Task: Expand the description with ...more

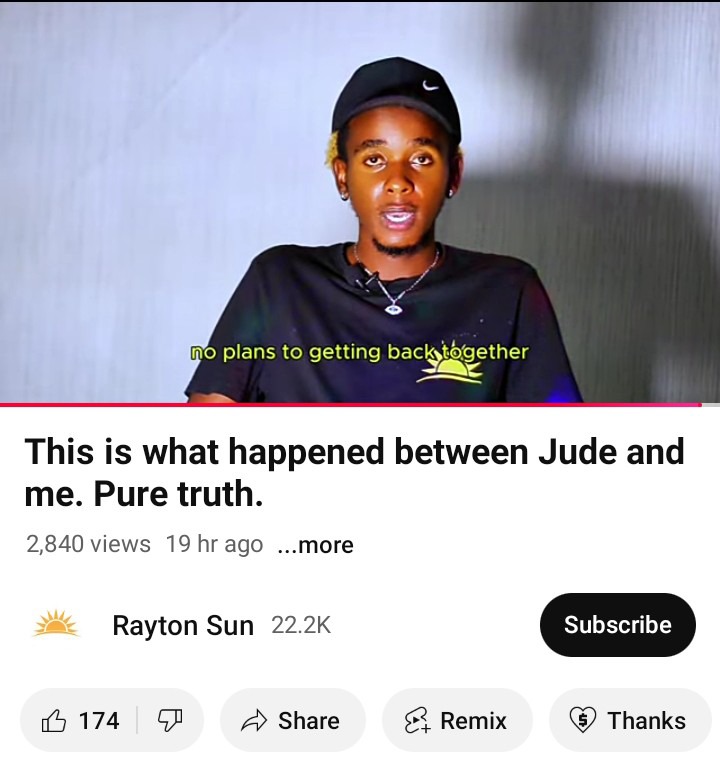Action: click(314, 545)
